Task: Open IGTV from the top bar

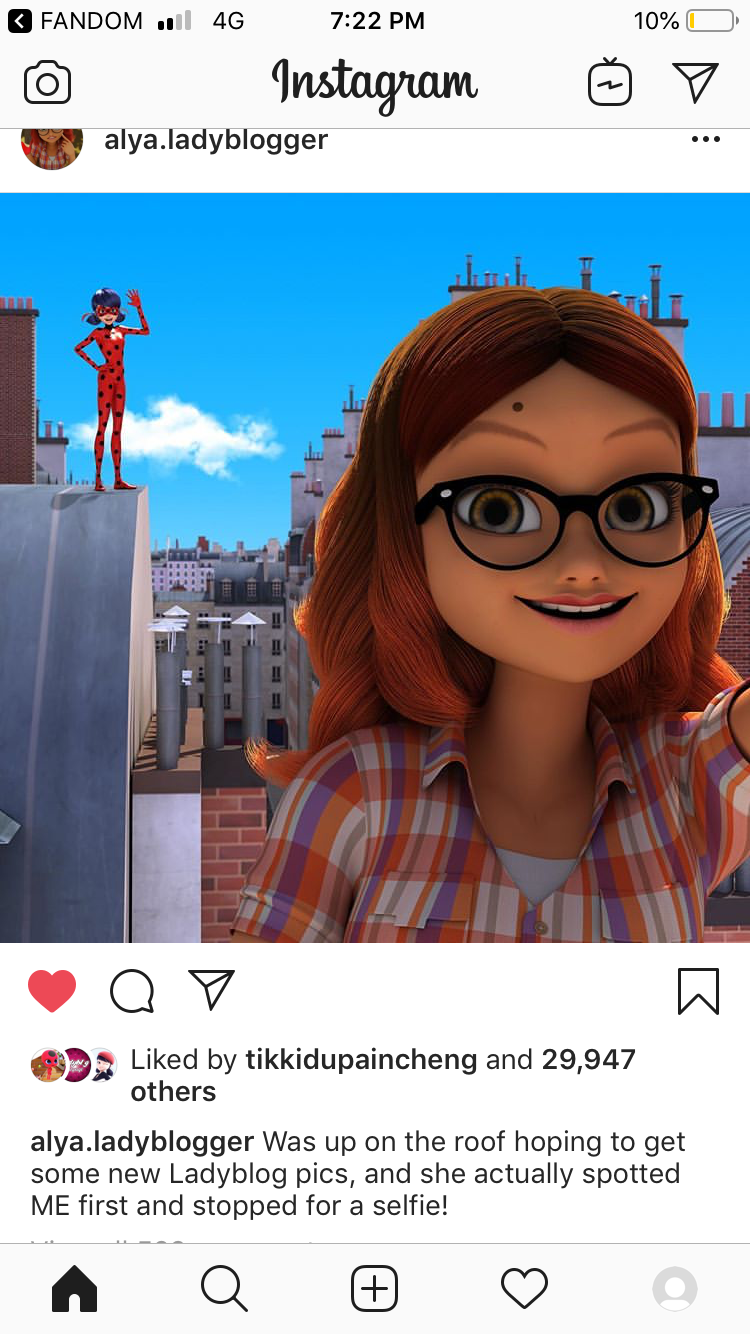Action: [x=610, y=82]
